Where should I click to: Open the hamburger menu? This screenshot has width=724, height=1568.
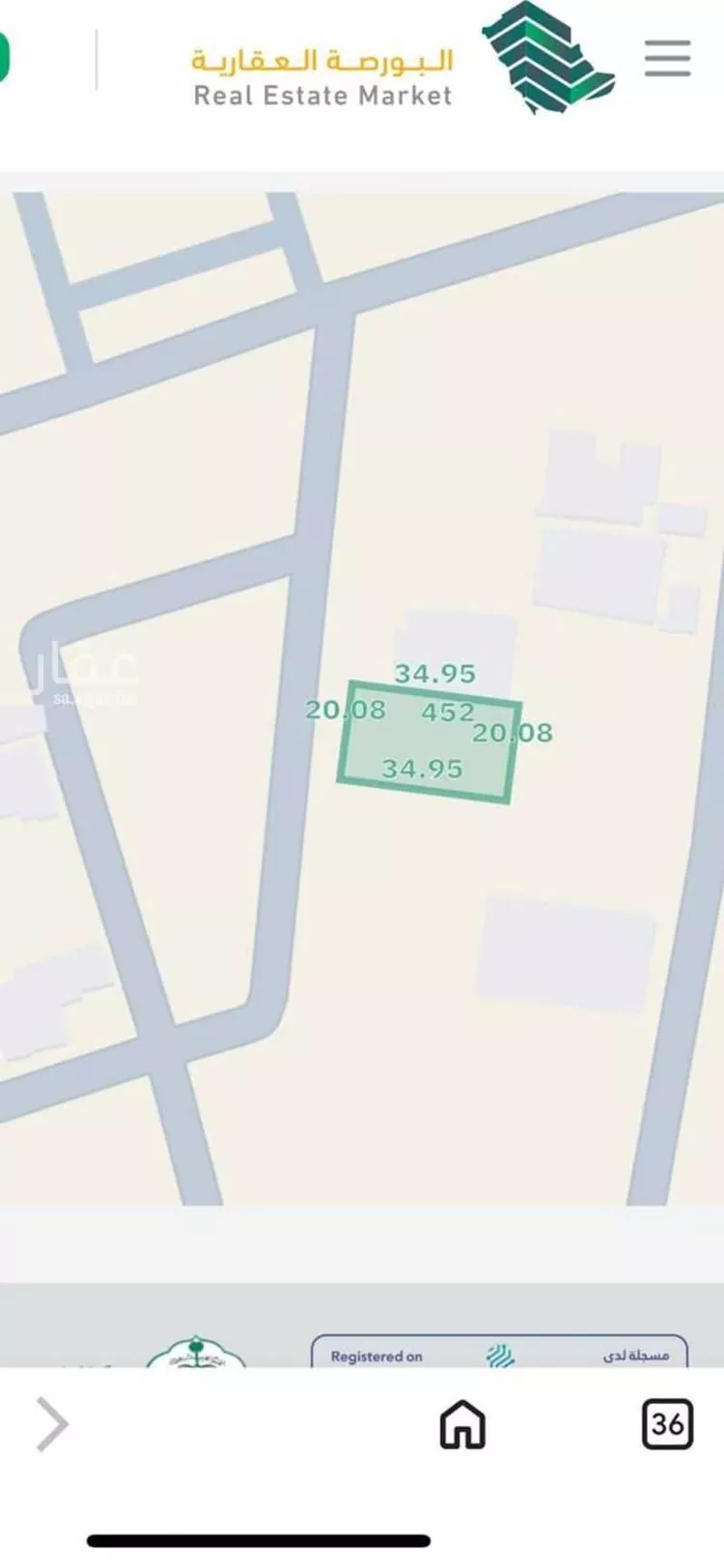coord(668,59)
